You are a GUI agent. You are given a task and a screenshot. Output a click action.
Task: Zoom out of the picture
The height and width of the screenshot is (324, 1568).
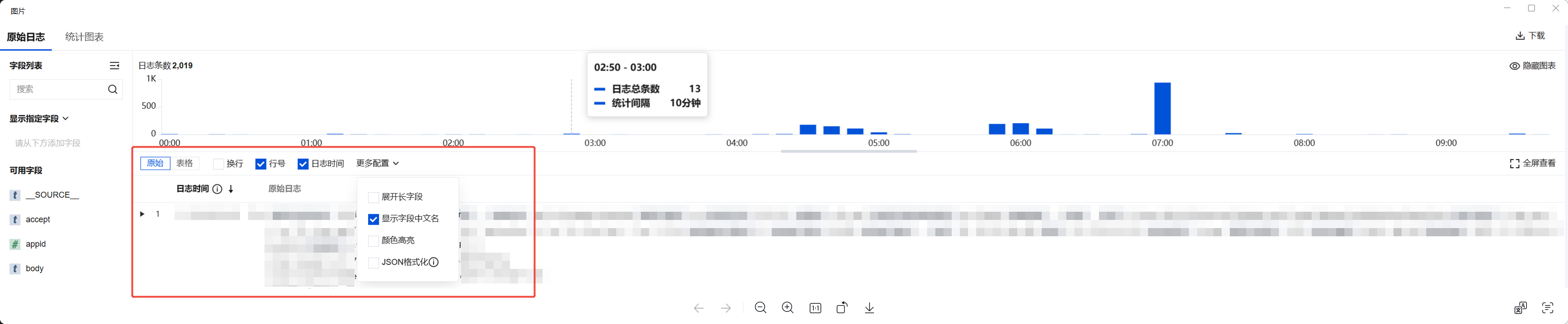760,308
